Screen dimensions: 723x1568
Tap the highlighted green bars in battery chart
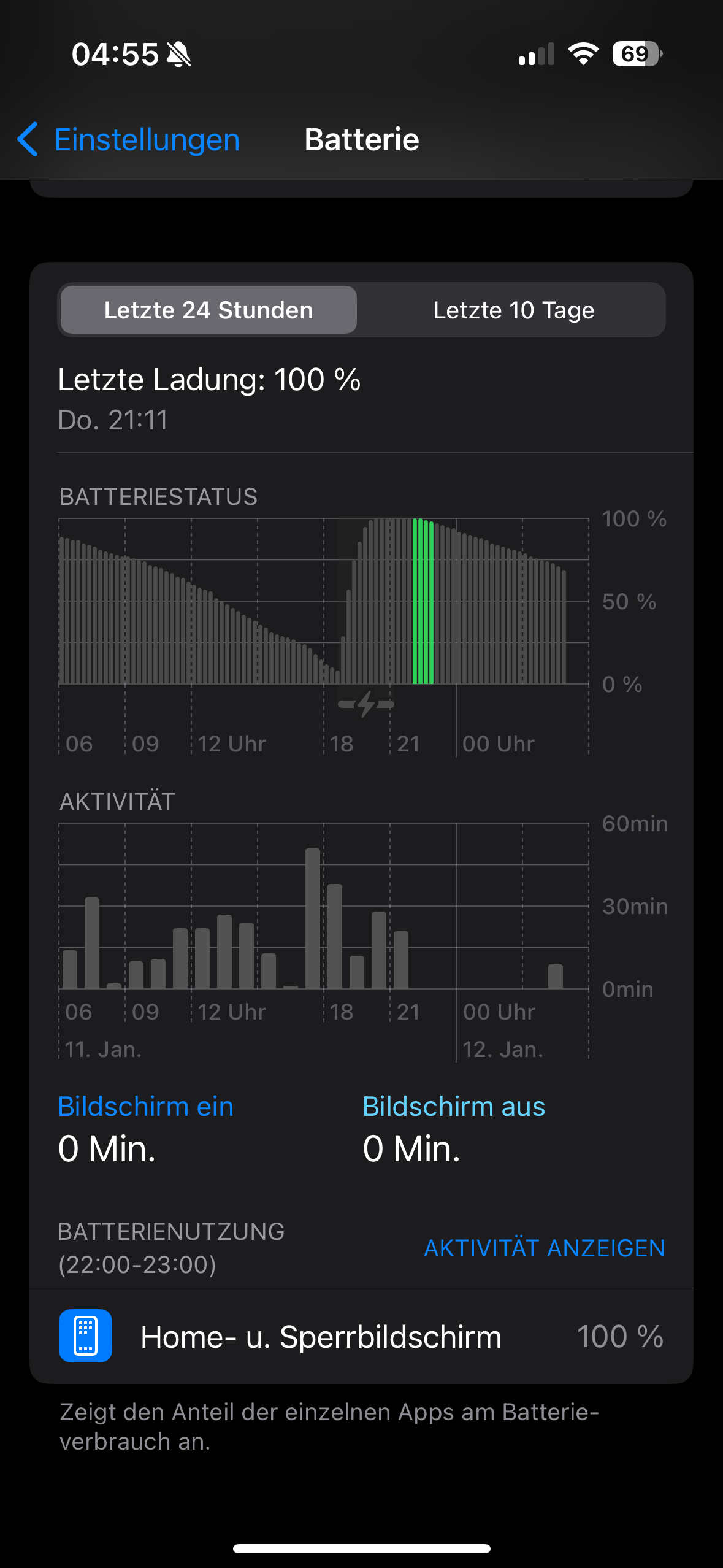[x=423, y=601]
